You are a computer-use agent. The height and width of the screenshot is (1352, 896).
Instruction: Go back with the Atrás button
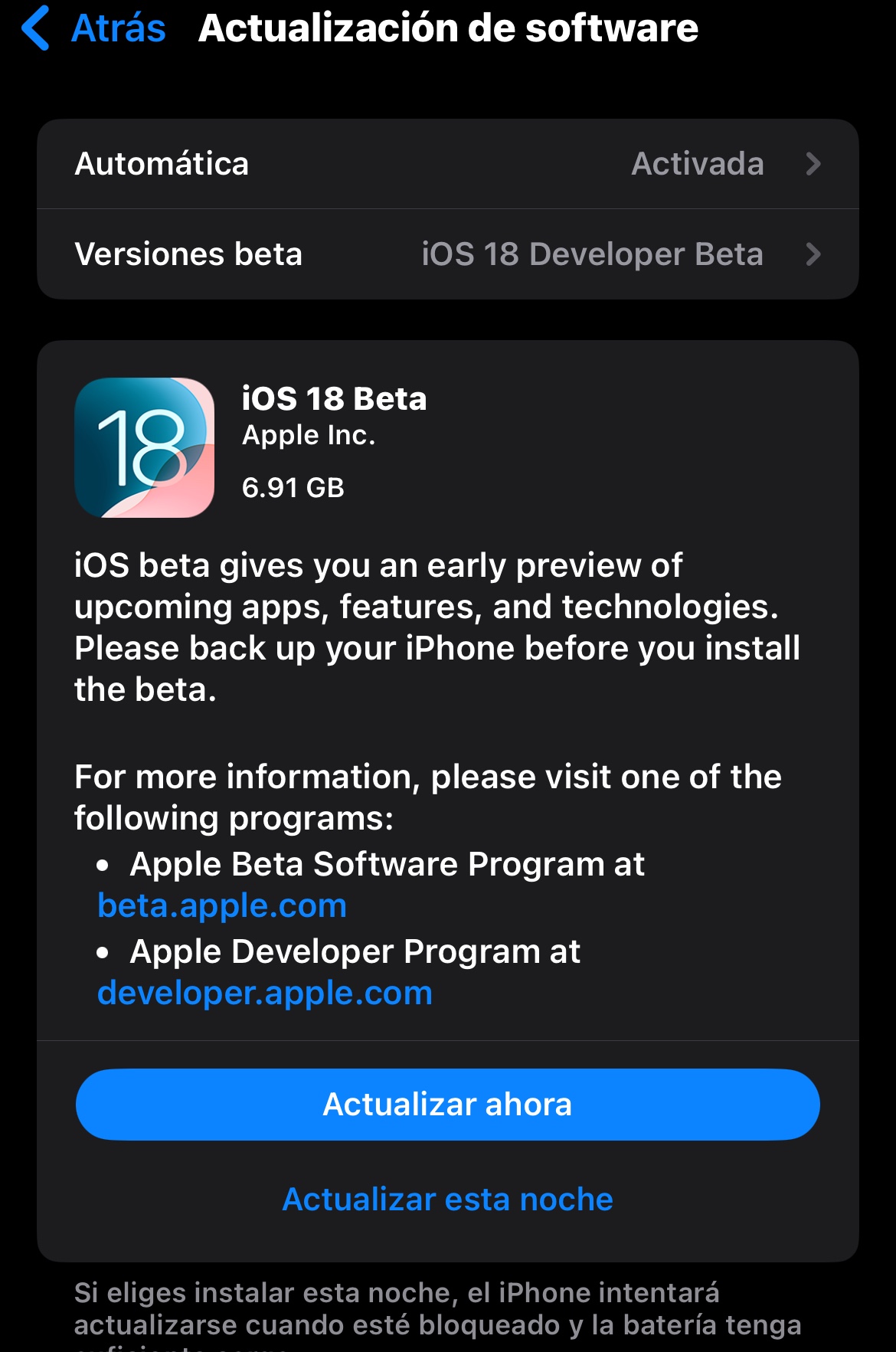[x=93, y=28]
